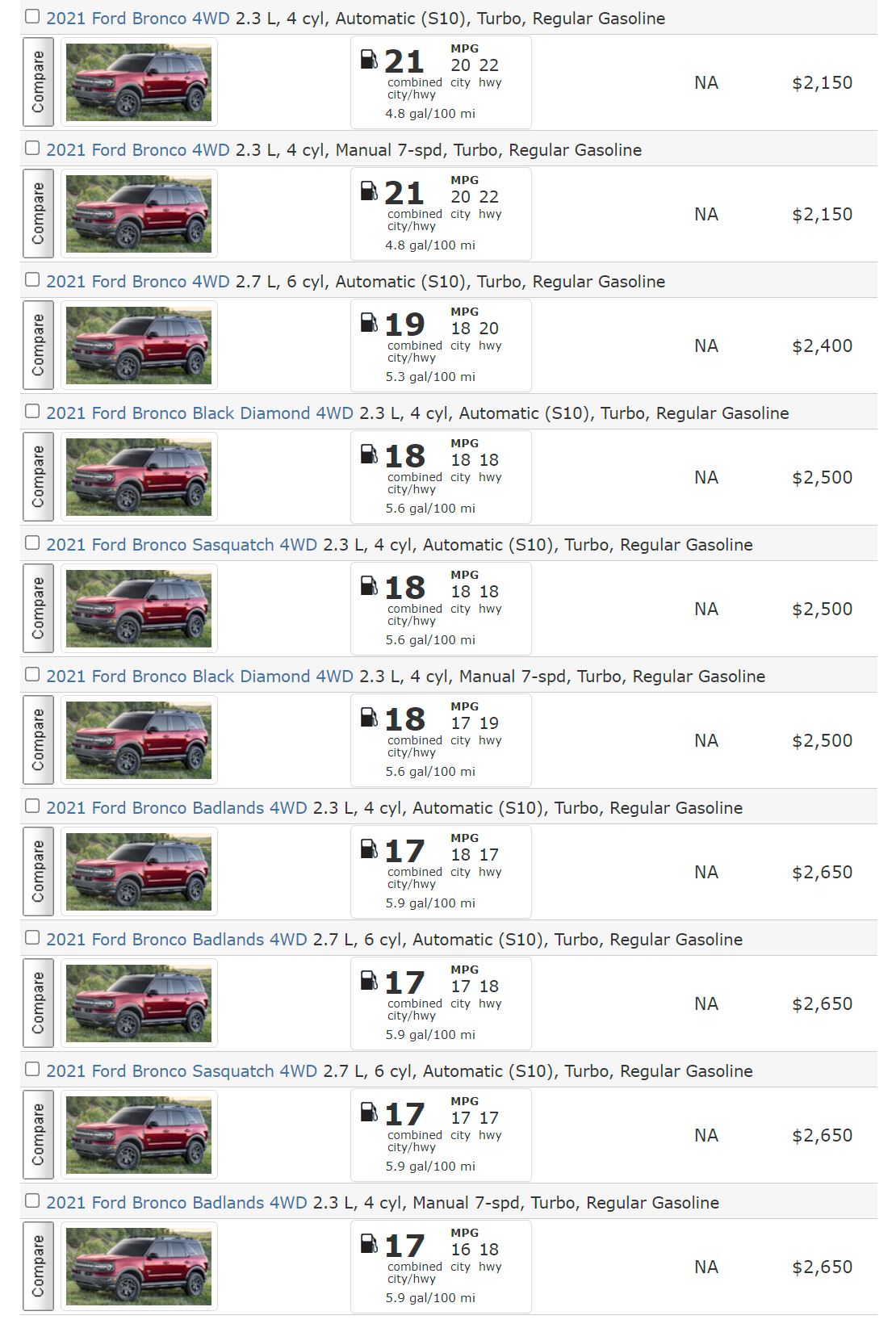Click the Bronco photo on the Sasquatch 2.7 L row
This screenshot has height=1328, width=896.
click(139, 1133)
